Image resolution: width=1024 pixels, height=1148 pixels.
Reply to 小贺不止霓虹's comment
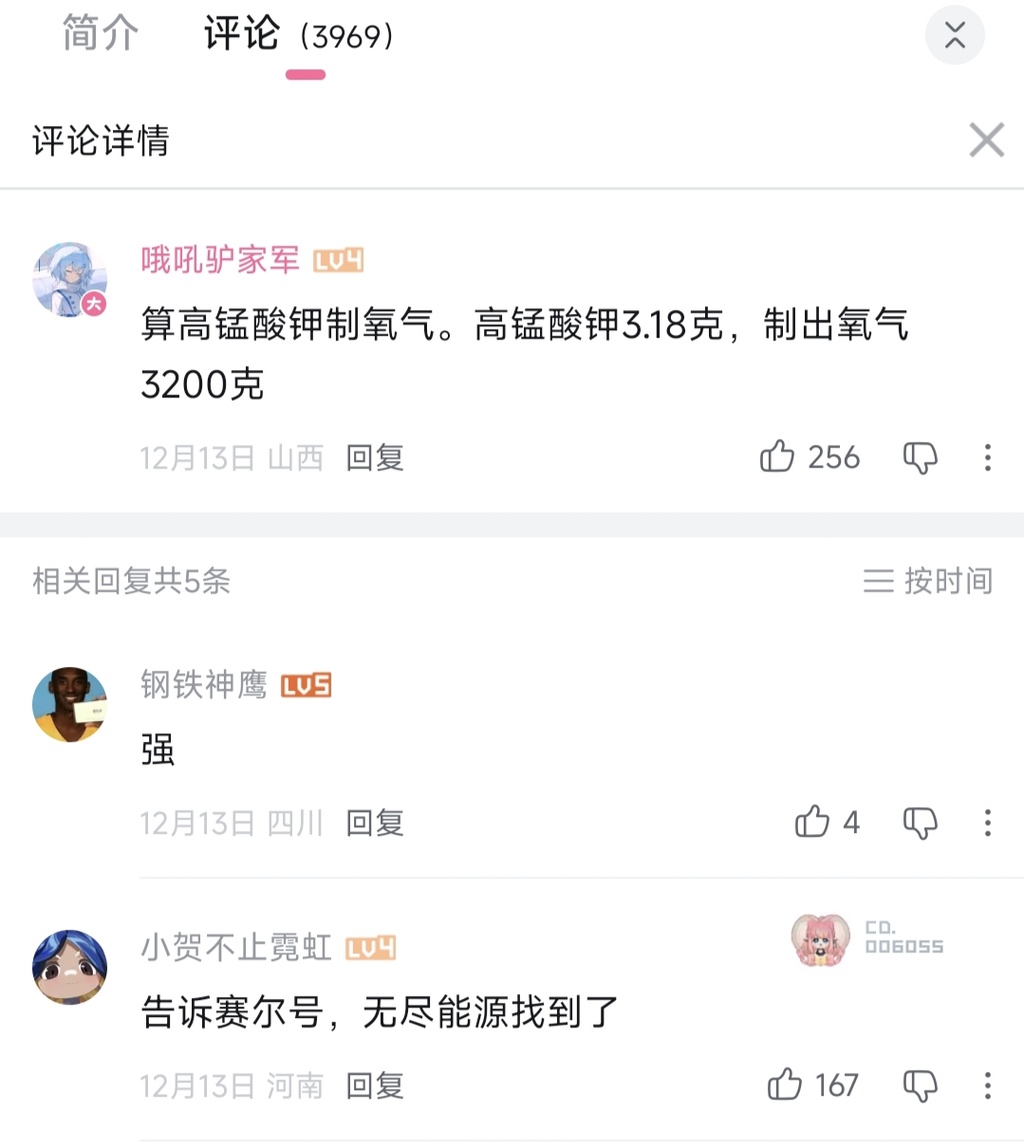point(375,1085)
